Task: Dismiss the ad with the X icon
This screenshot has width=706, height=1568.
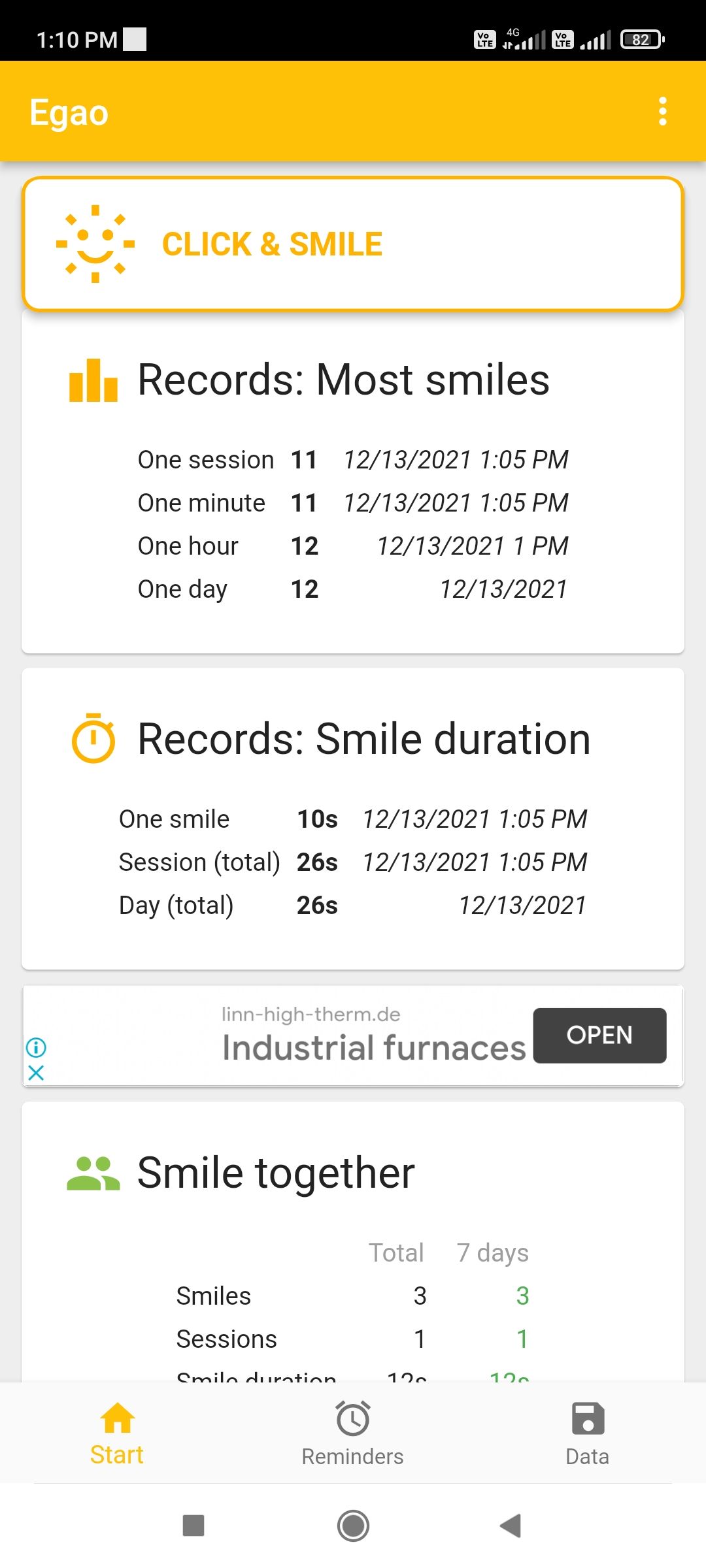Action: [37, 1073]
